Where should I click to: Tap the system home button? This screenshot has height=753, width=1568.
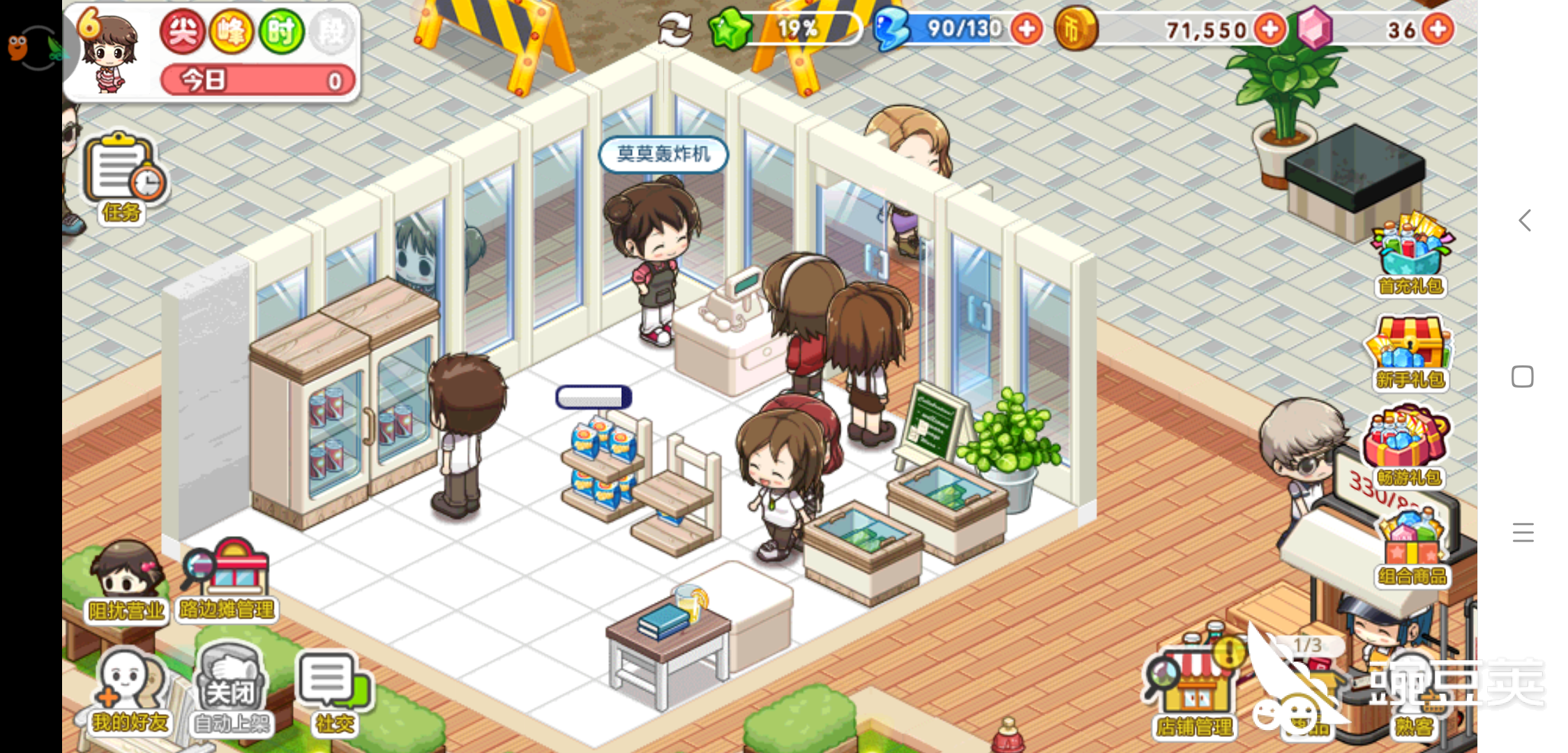[1523, 376]
